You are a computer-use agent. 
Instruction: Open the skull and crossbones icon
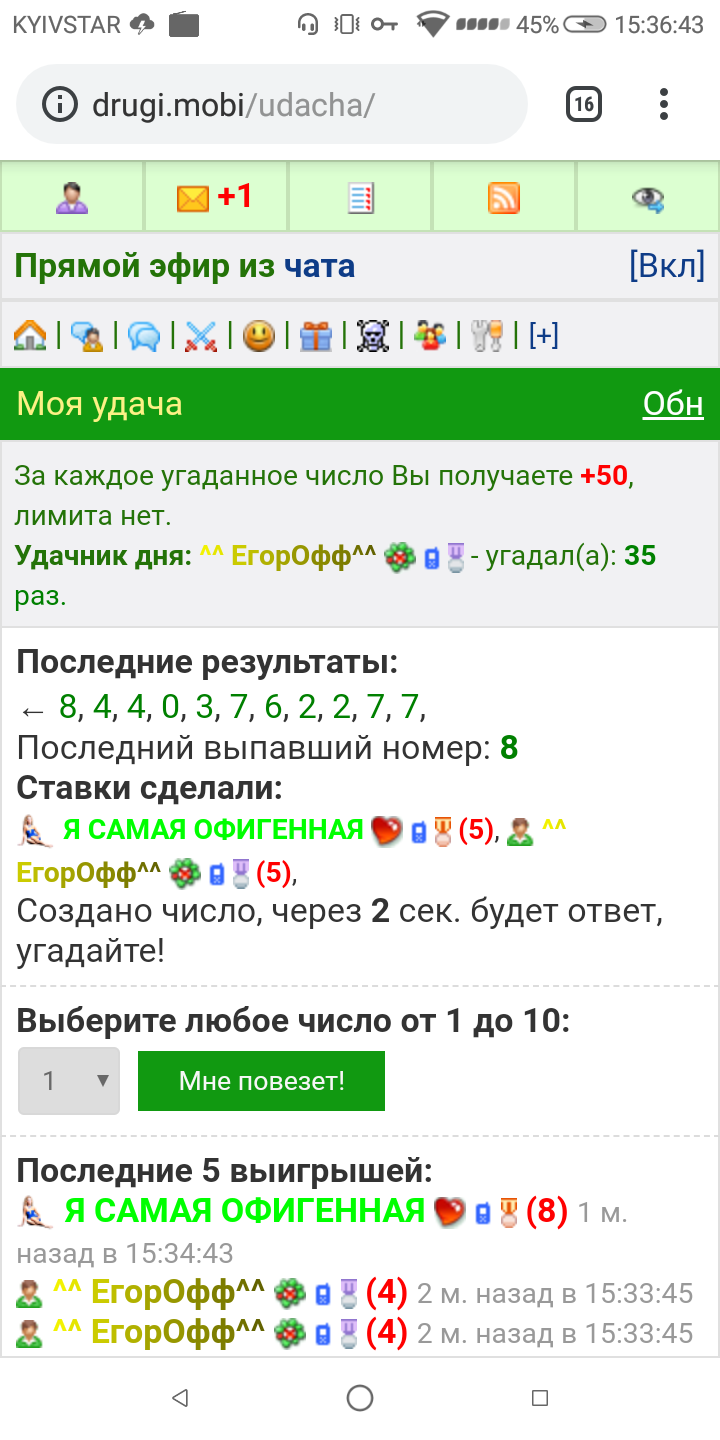[373, 335]
